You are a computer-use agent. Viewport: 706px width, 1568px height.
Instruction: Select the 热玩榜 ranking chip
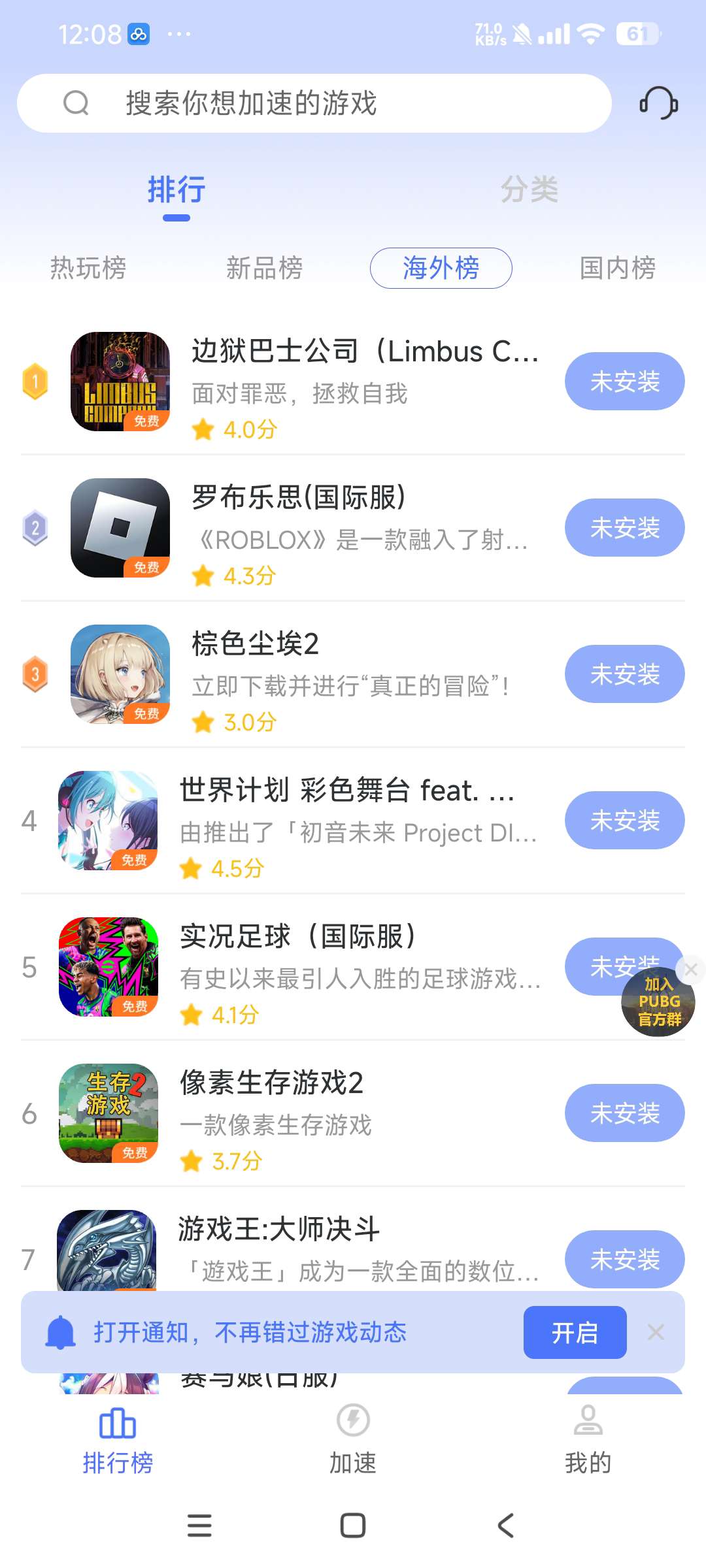point(88,268)
